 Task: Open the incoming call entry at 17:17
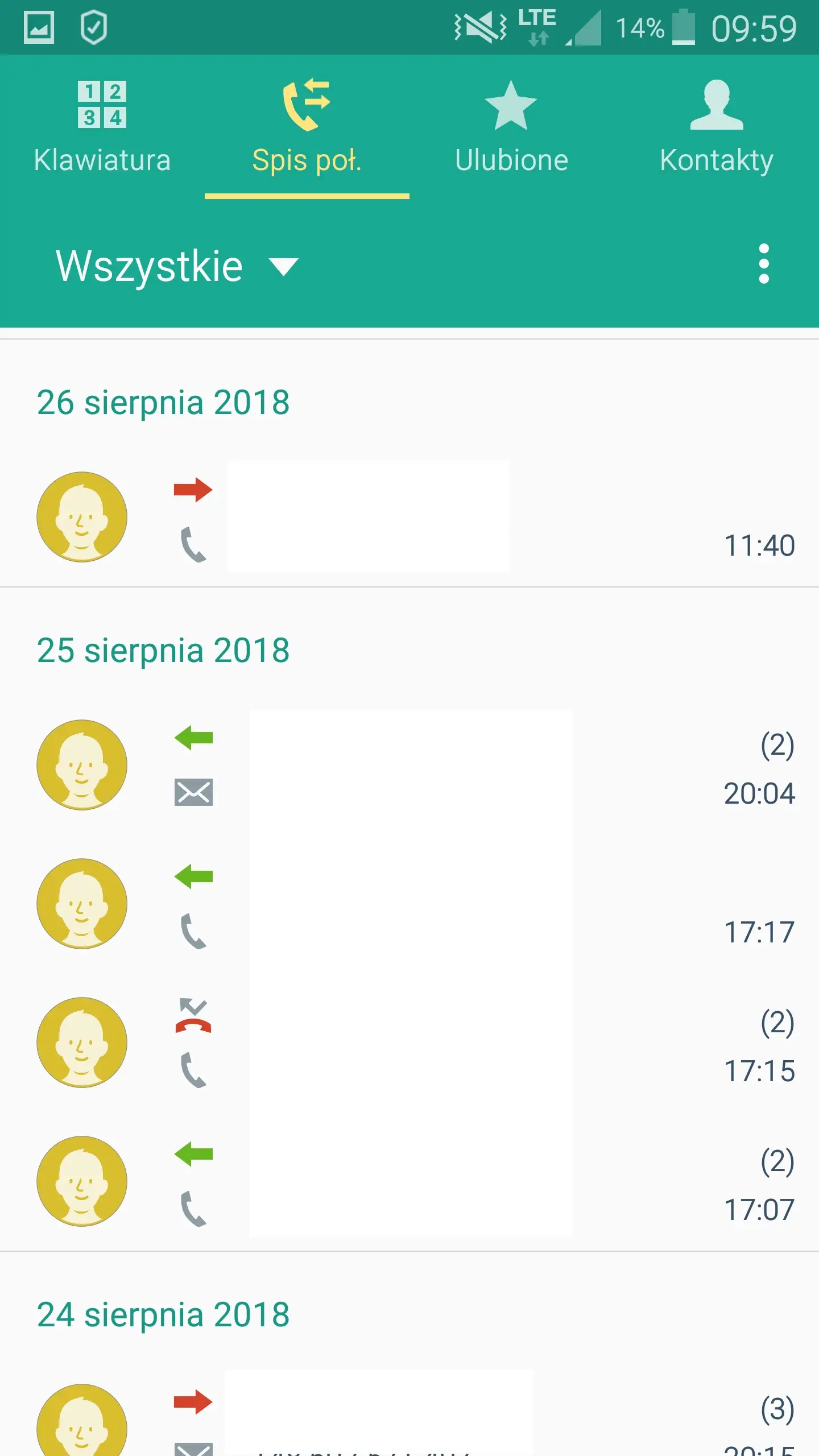(409, 904)
